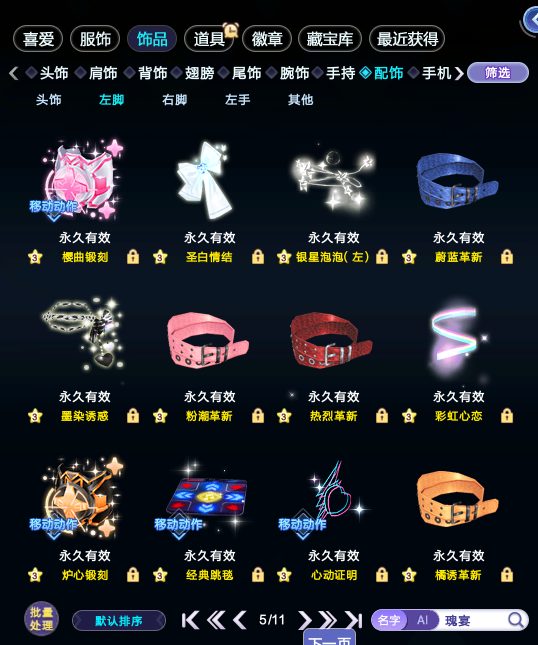The image size is (538, 645).
Task: Switch to the 藏宝库 tab
Action: [329, 39]
